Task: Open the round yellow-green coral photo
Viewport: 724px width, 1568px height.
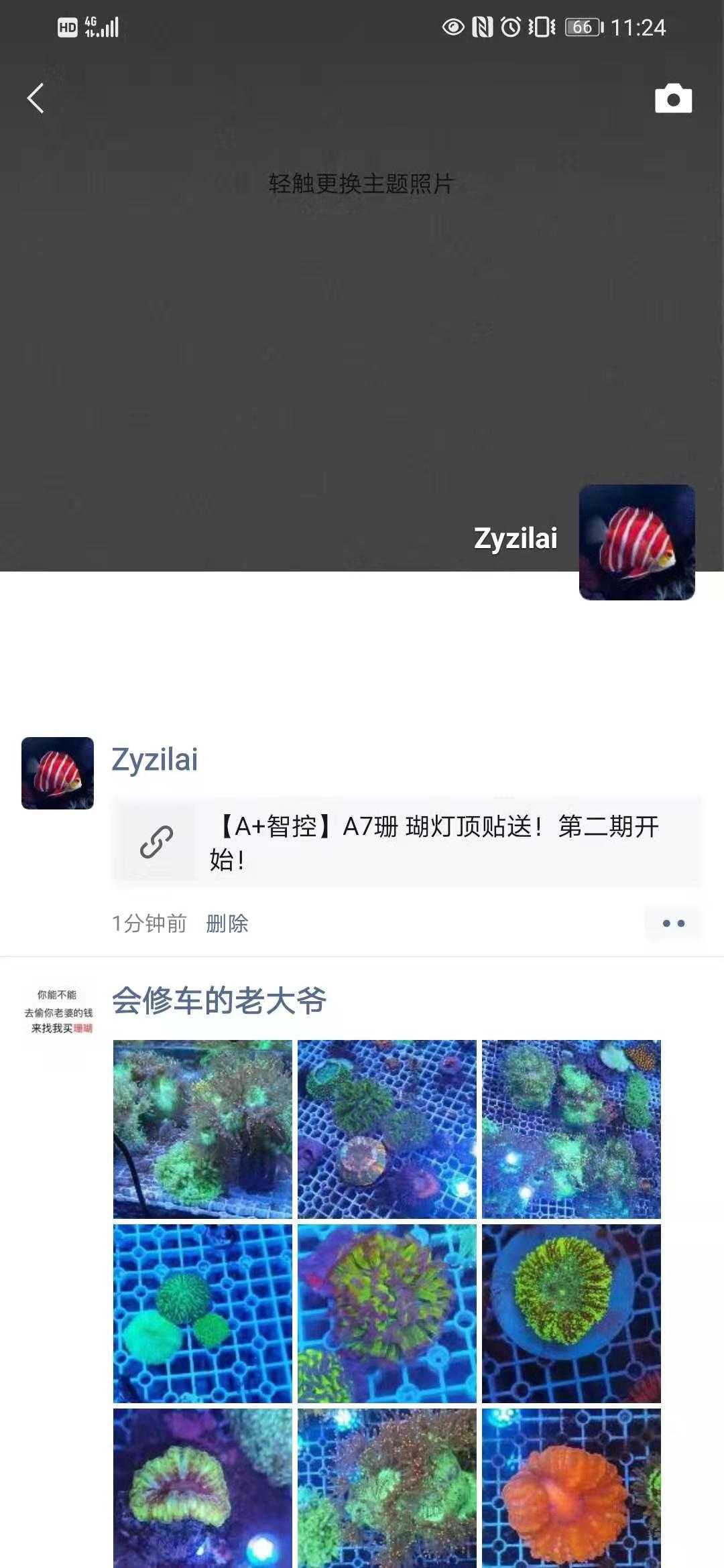Action: tap(571, 1313)
